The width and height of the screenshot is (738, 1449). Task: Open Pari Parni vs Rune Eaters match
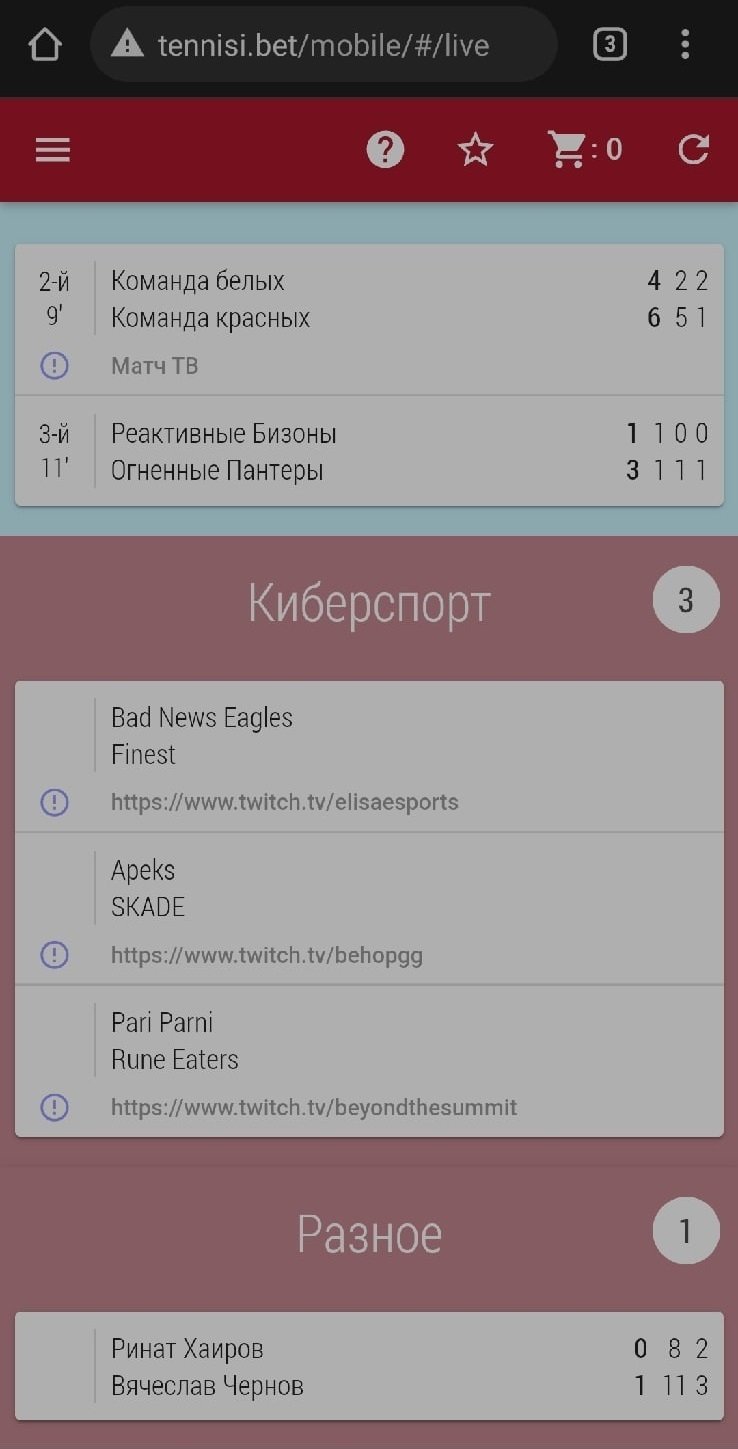370,1041
